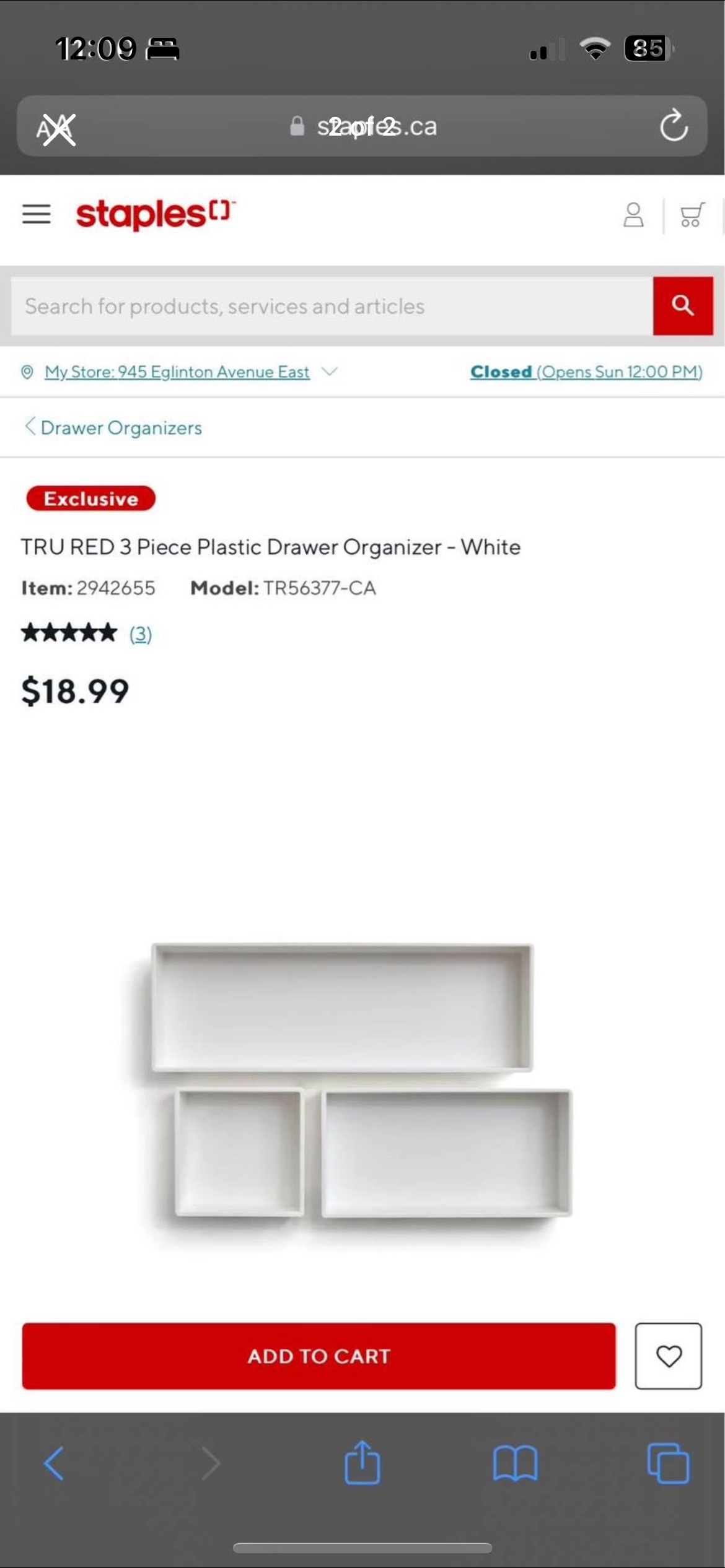Share this page from the Safari toolbar
This screenshot has height=1568, width=725.
362,1463
